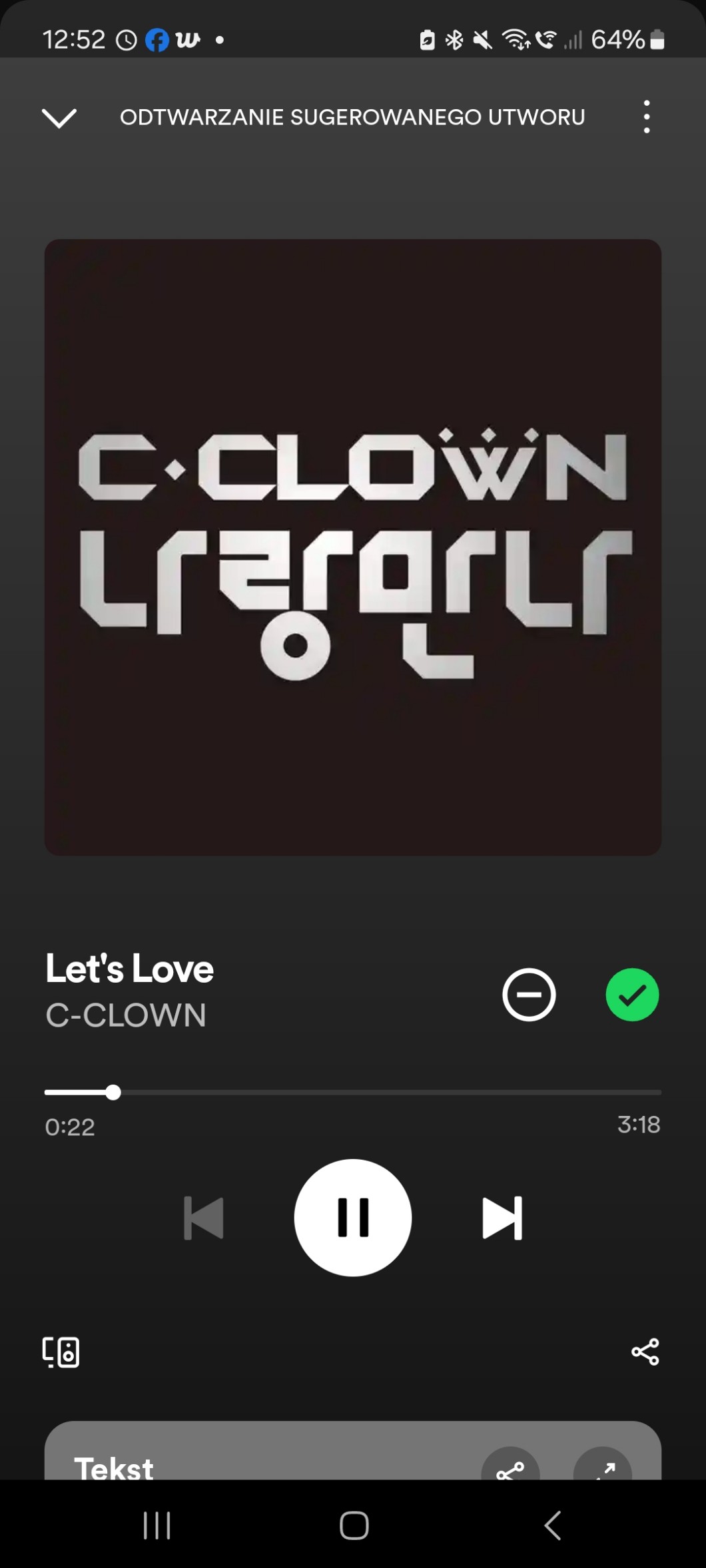Hide this song with the minus icon
The image size is (706, 1568).
(529, 994)
